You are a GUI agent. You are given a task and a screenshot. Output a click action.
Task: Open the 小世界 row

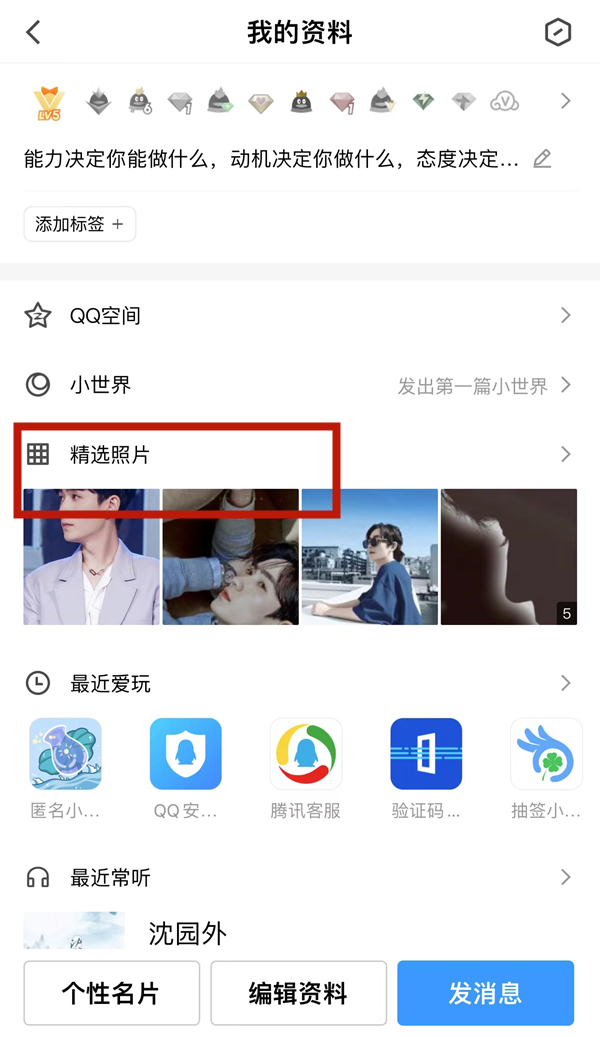coord(300,385)
